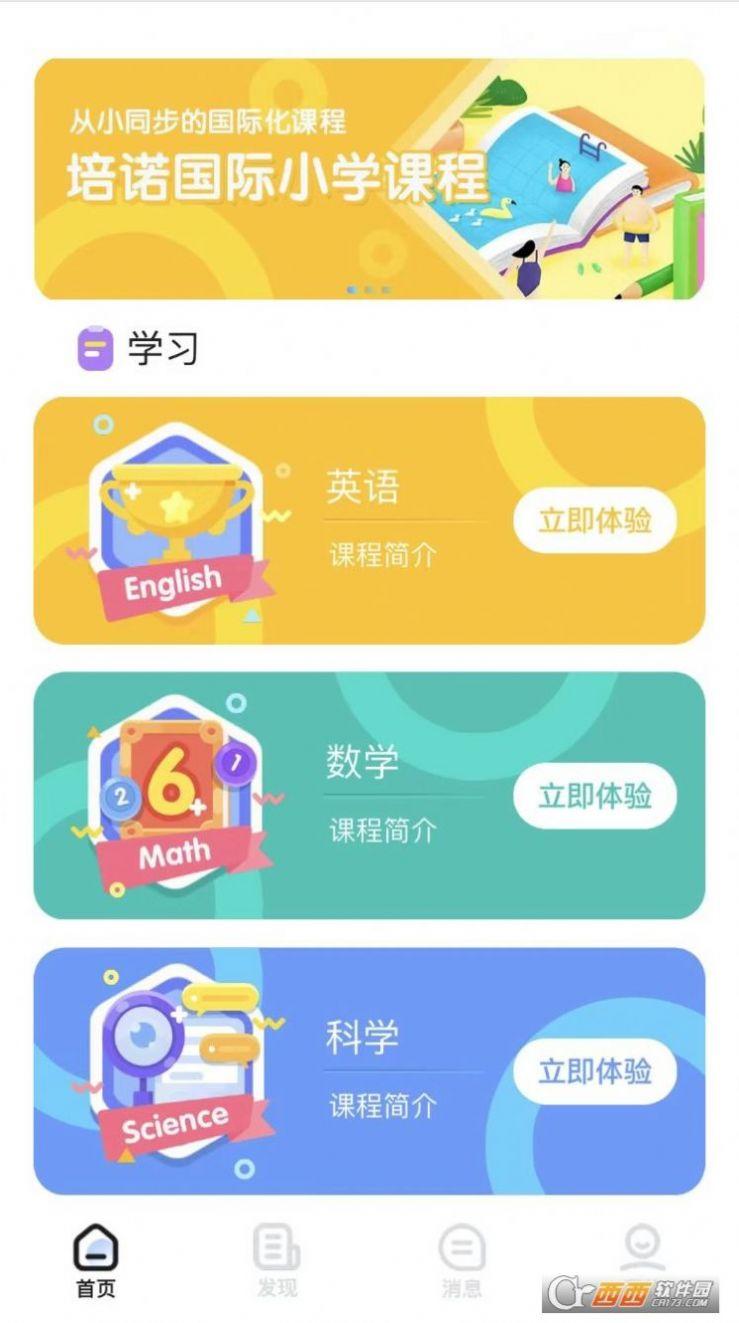This screenshot has width=739, height=1323.
Task: Select the banner page indicator dots
Action: [x=369, y=290]
